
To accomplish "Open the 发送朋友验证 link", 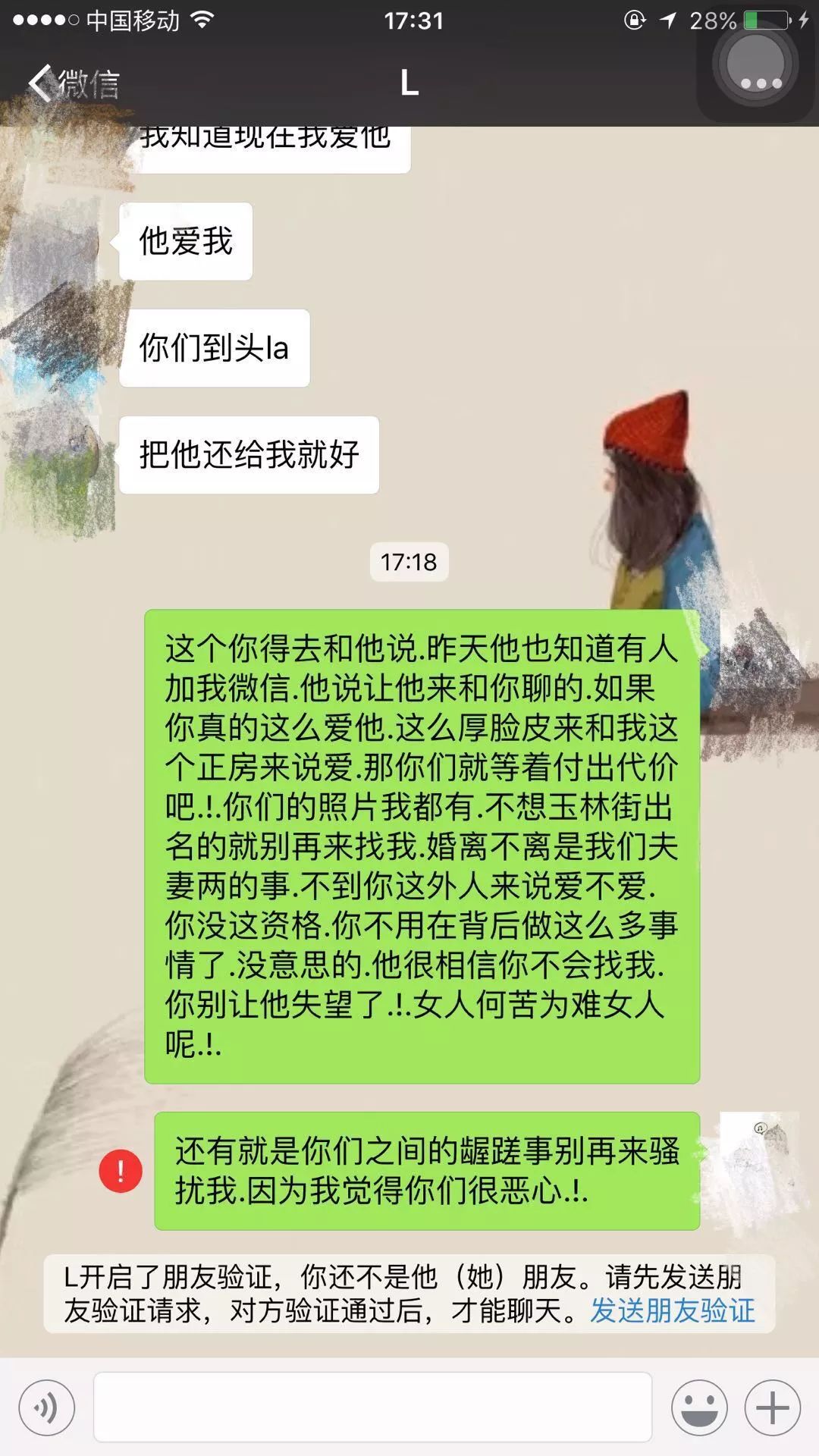I will click(x=672, y=1310).
